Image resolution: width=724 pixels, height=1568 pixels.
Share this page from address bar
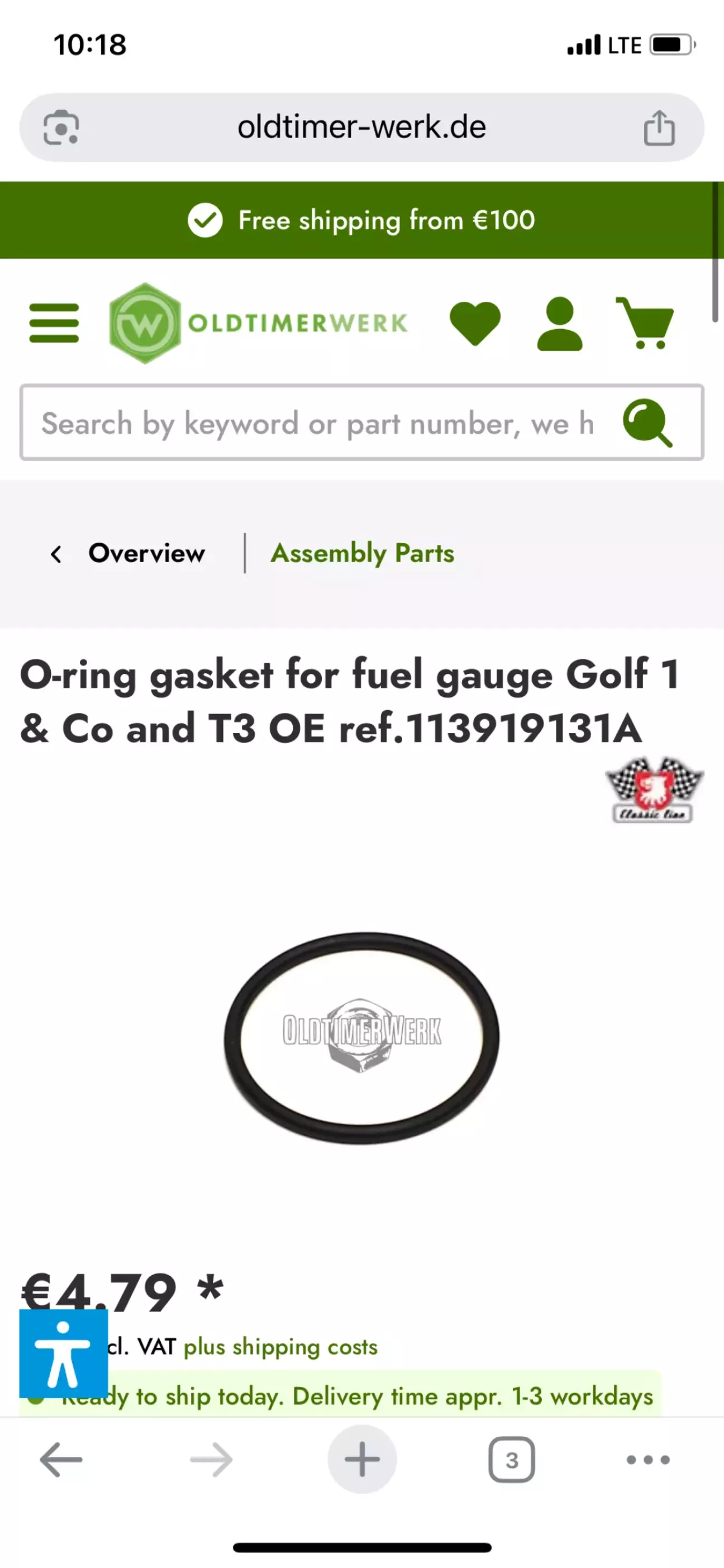click(660, 128)
